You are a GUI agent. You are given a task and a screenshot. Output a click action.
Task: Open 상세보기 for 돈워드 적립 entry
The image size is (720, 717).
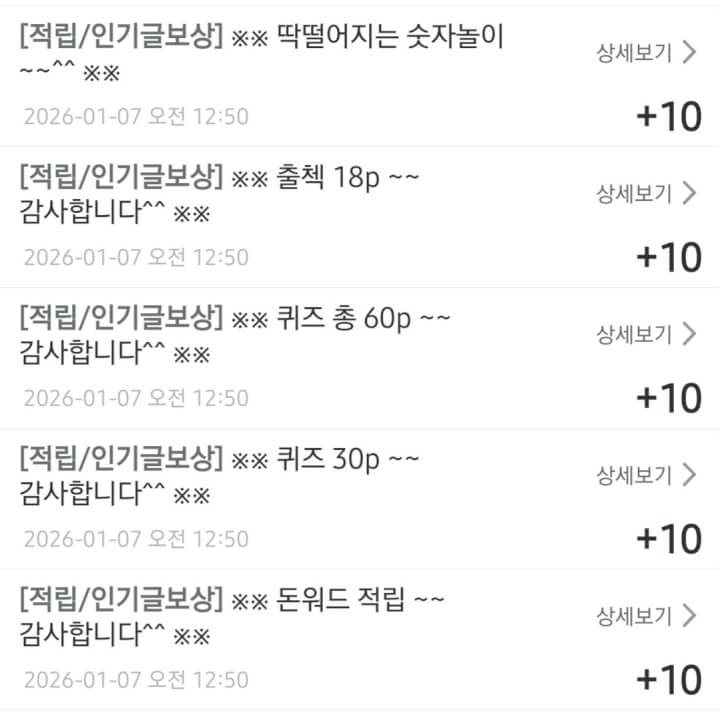coord(645,616)
